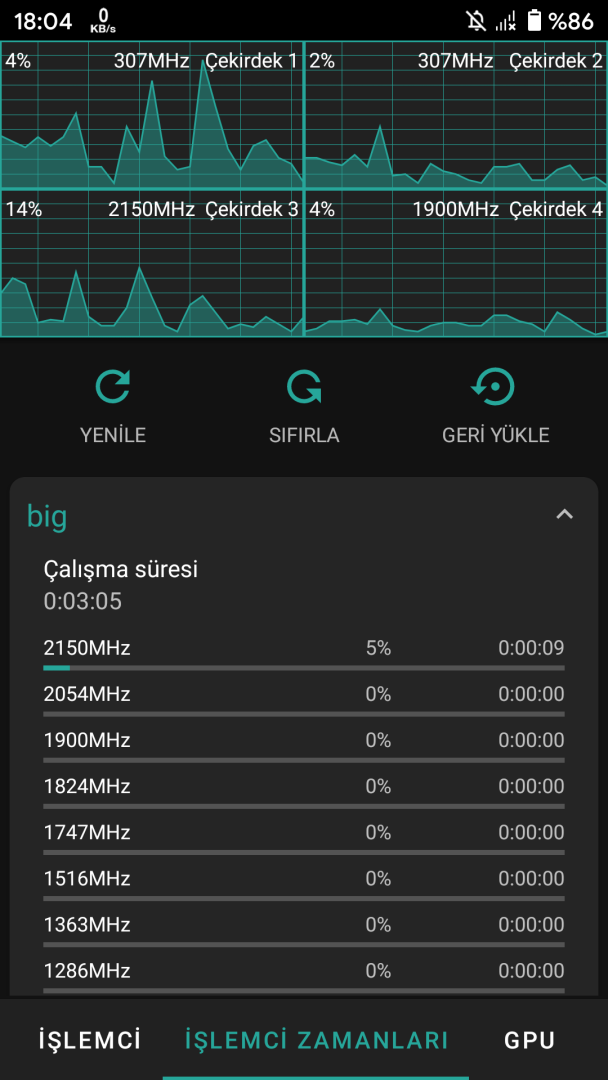Open the GPU tab
The image size is (608, 1080).
click(x=529, y=1040)
